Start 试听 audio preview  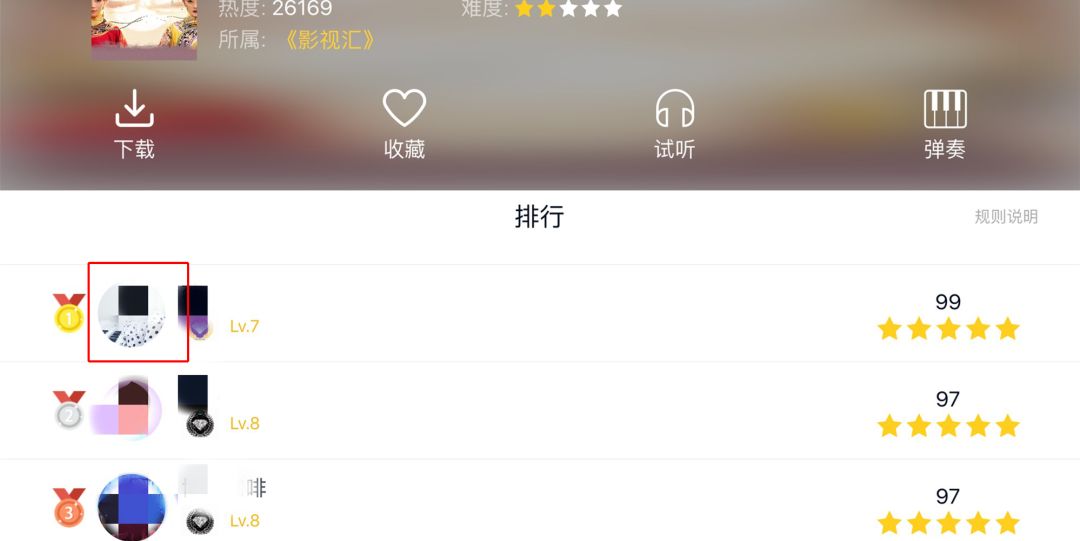pyautogui.click(x=674, y=125)
